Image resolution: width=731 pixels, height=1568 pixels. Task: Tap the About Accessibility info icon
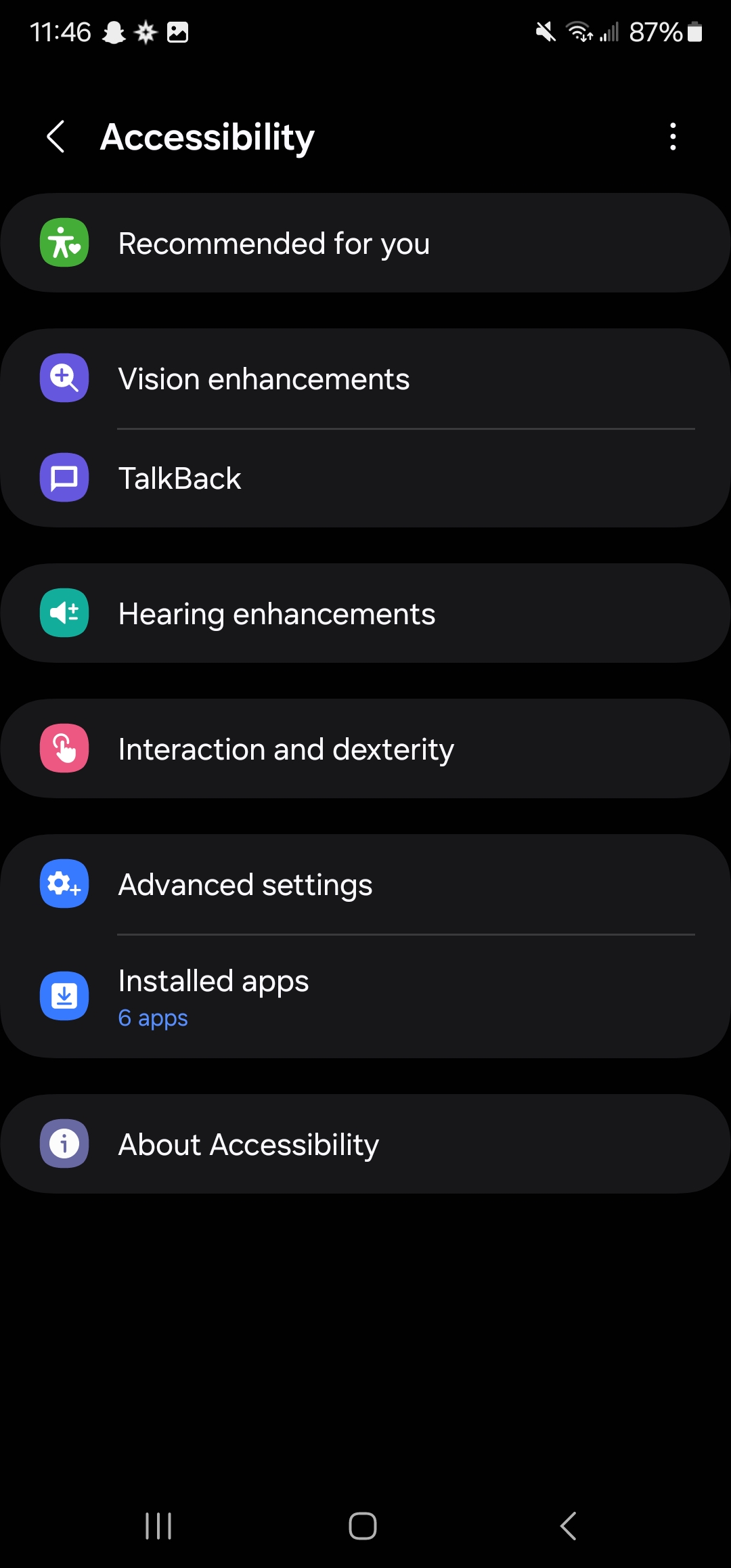(63, 1144)
